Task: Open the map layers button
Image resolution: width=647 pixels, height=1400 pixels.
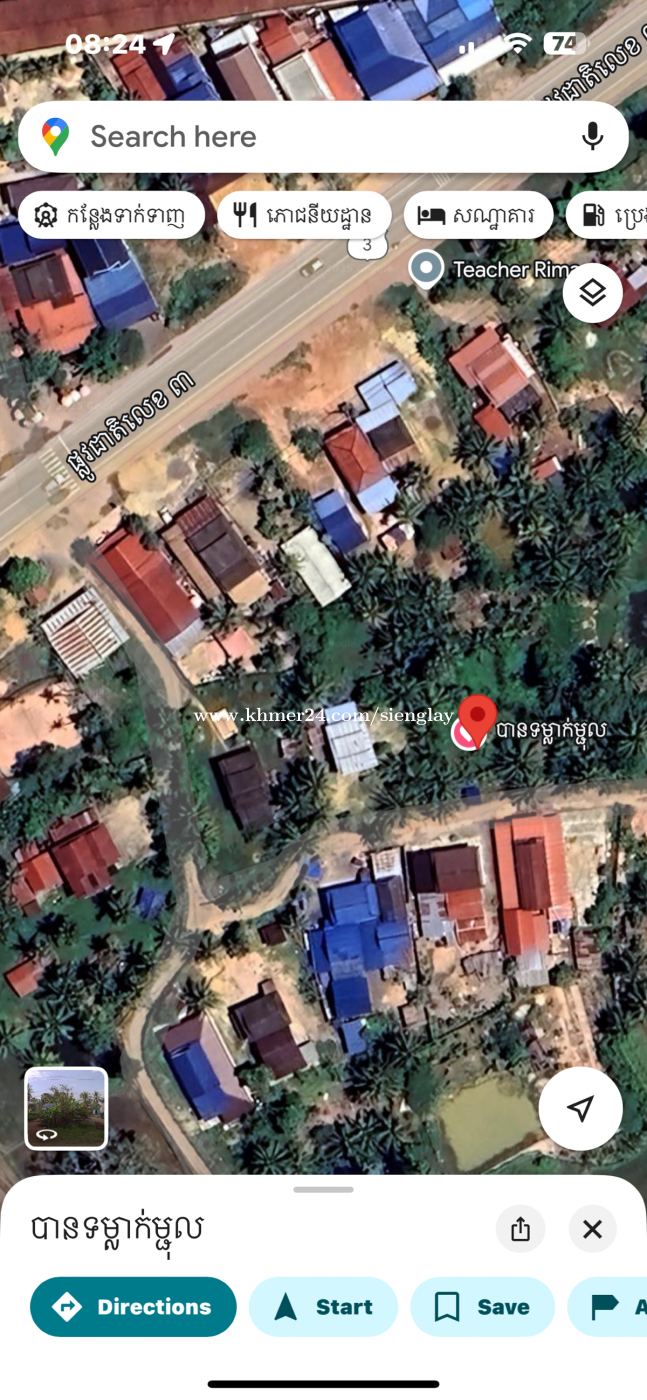Action: (592, 293)
